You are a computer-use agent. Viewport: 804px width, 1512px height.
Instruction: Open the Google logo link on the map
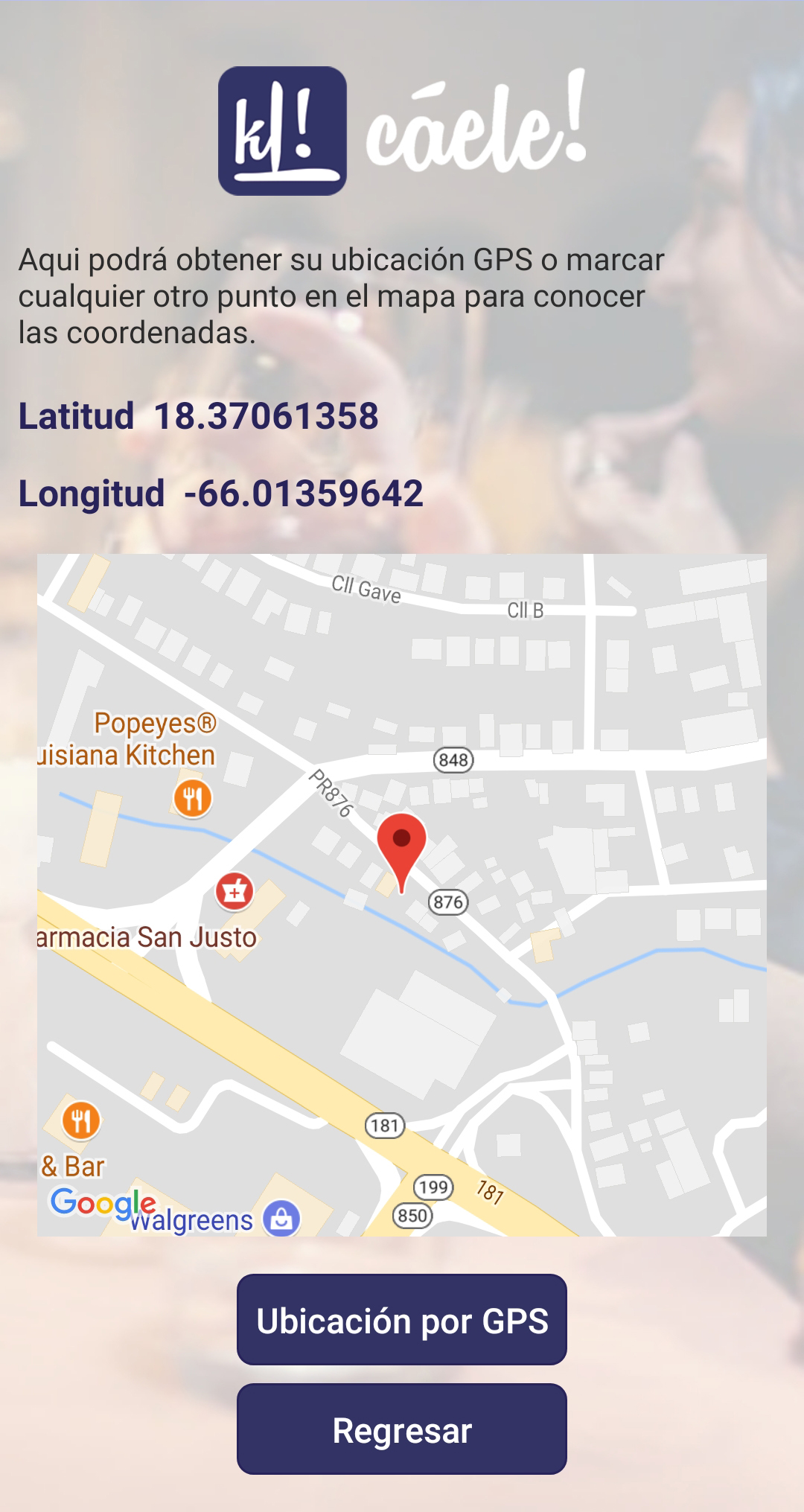[x=102, y=1202]
